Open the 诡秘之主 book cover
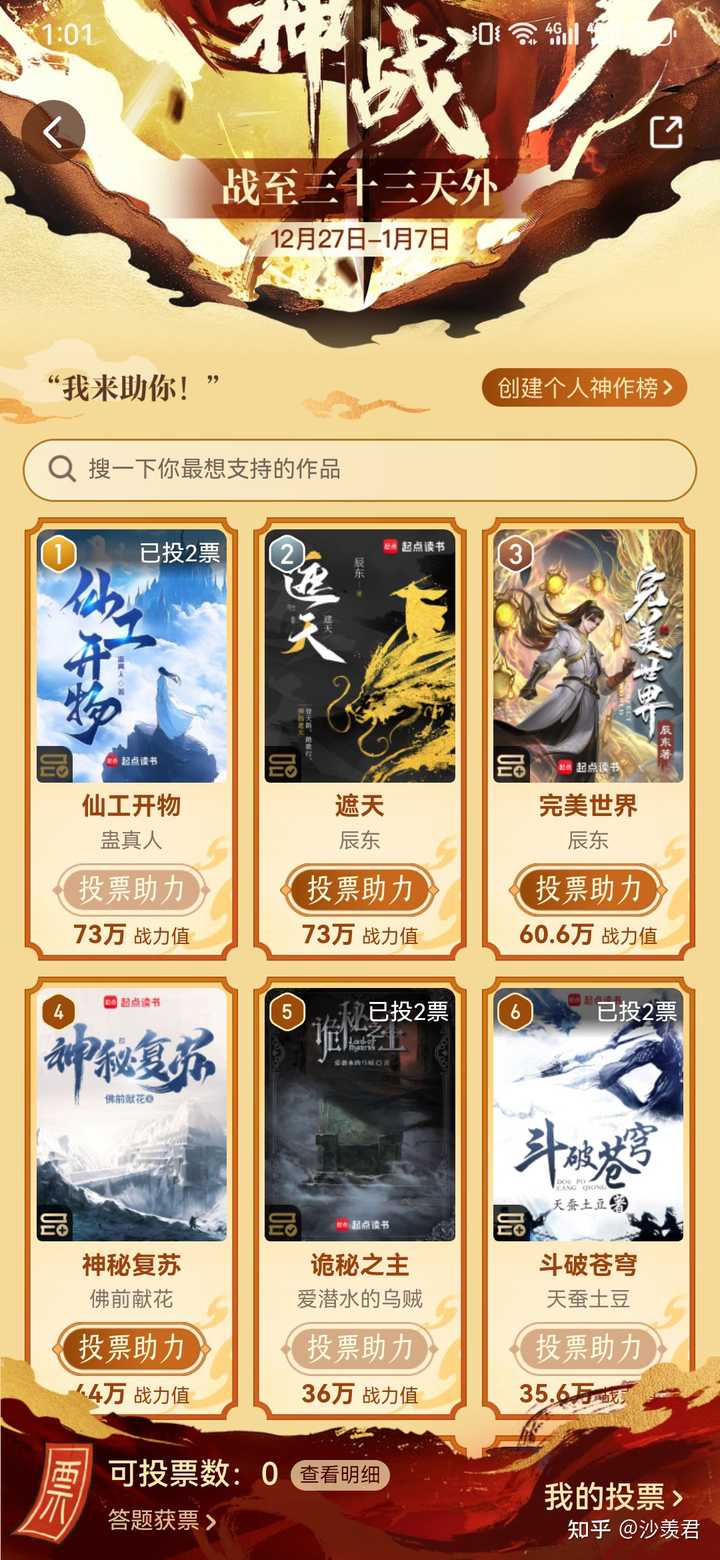 [x=360, y=1114]
